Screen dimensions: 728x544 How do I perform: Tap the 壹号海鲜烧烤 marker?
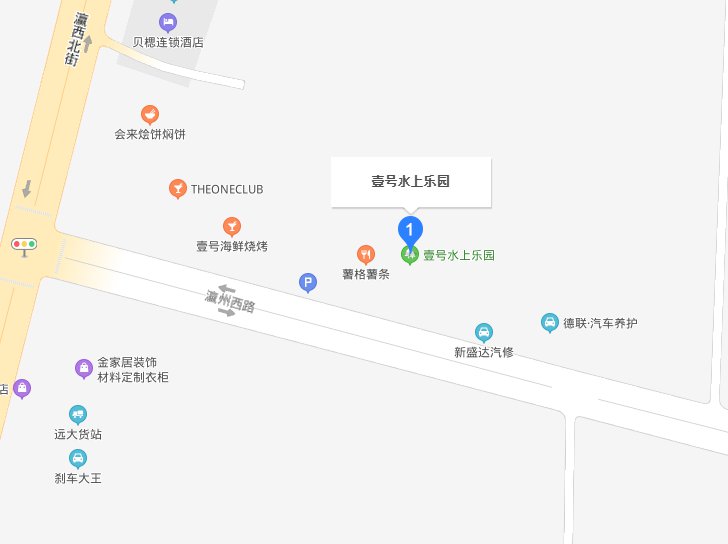(232, 226)
